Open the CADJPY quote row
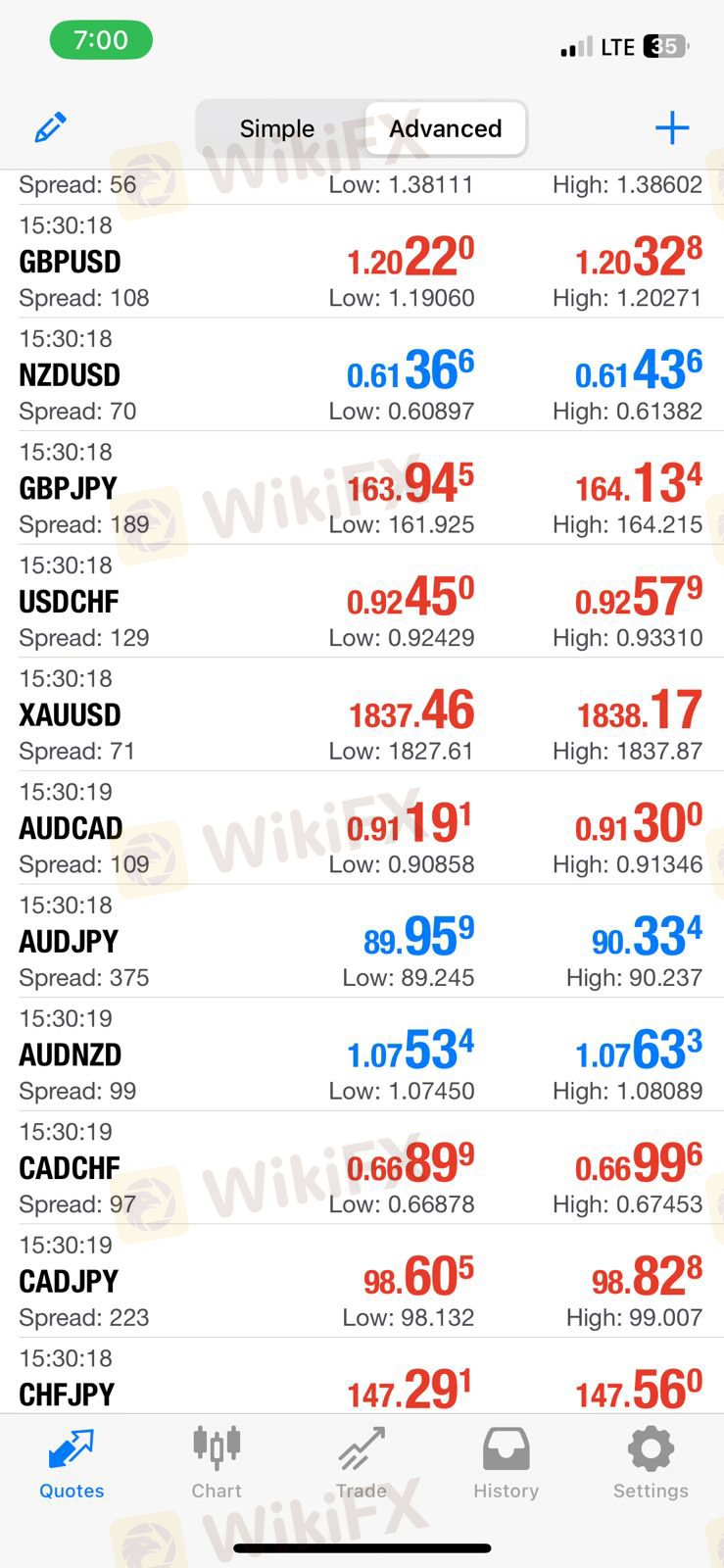Viewport: 724px width, 1568px height. tap(362, 1281)
